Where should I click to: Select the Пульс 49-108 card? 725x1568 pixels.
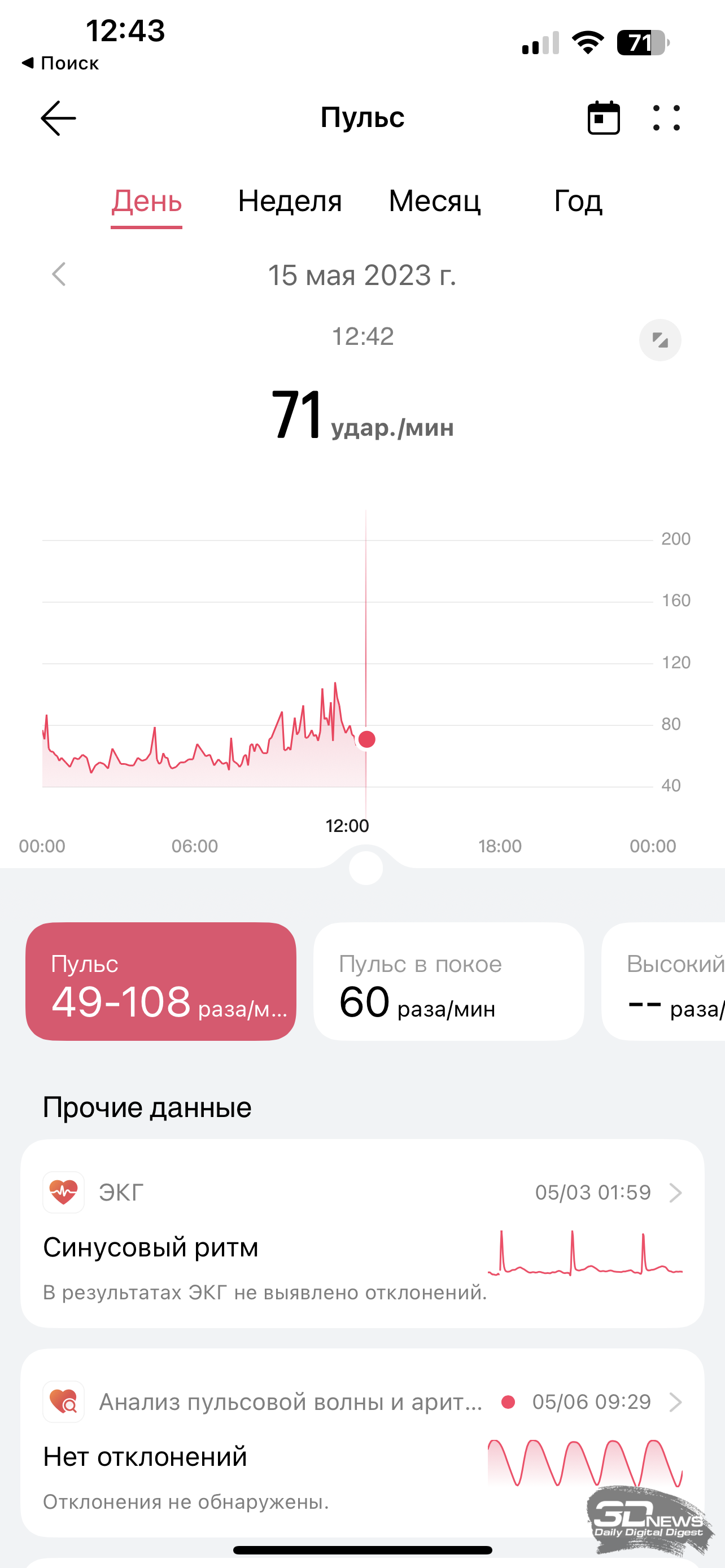pyautogui.click(x=161, y=981)
